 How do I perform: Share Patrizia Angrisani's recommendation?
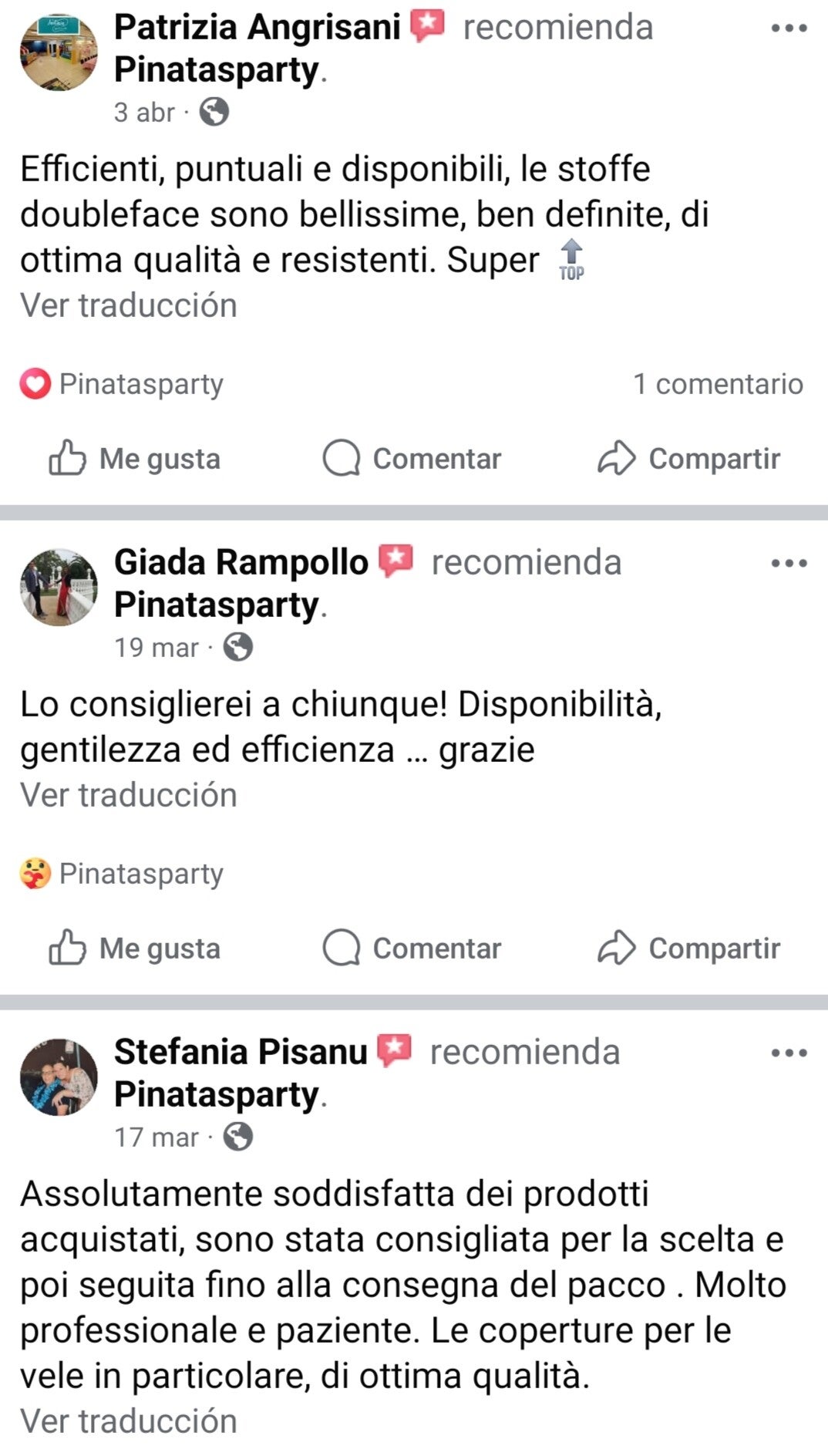[x=688, y=459]
